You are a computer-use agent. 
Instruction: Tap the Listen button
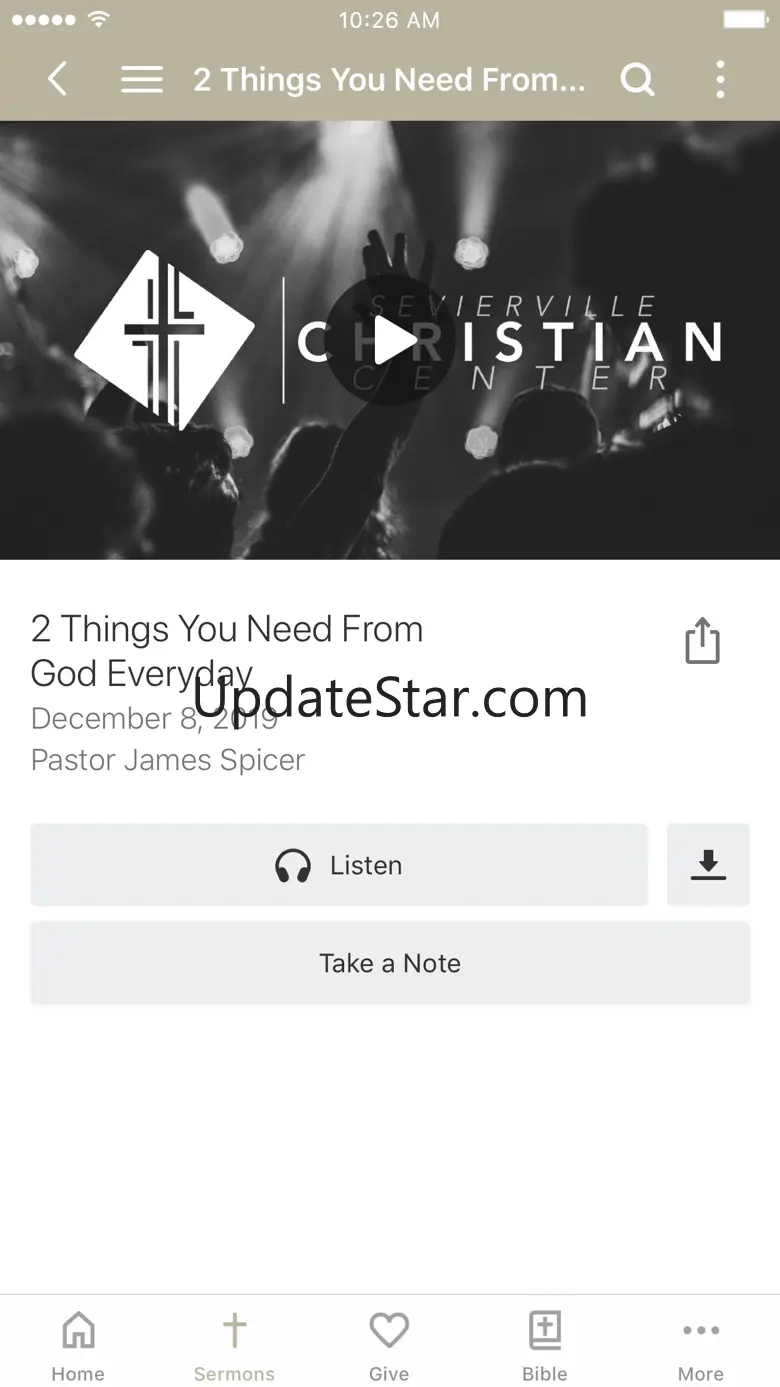[339, 865]
